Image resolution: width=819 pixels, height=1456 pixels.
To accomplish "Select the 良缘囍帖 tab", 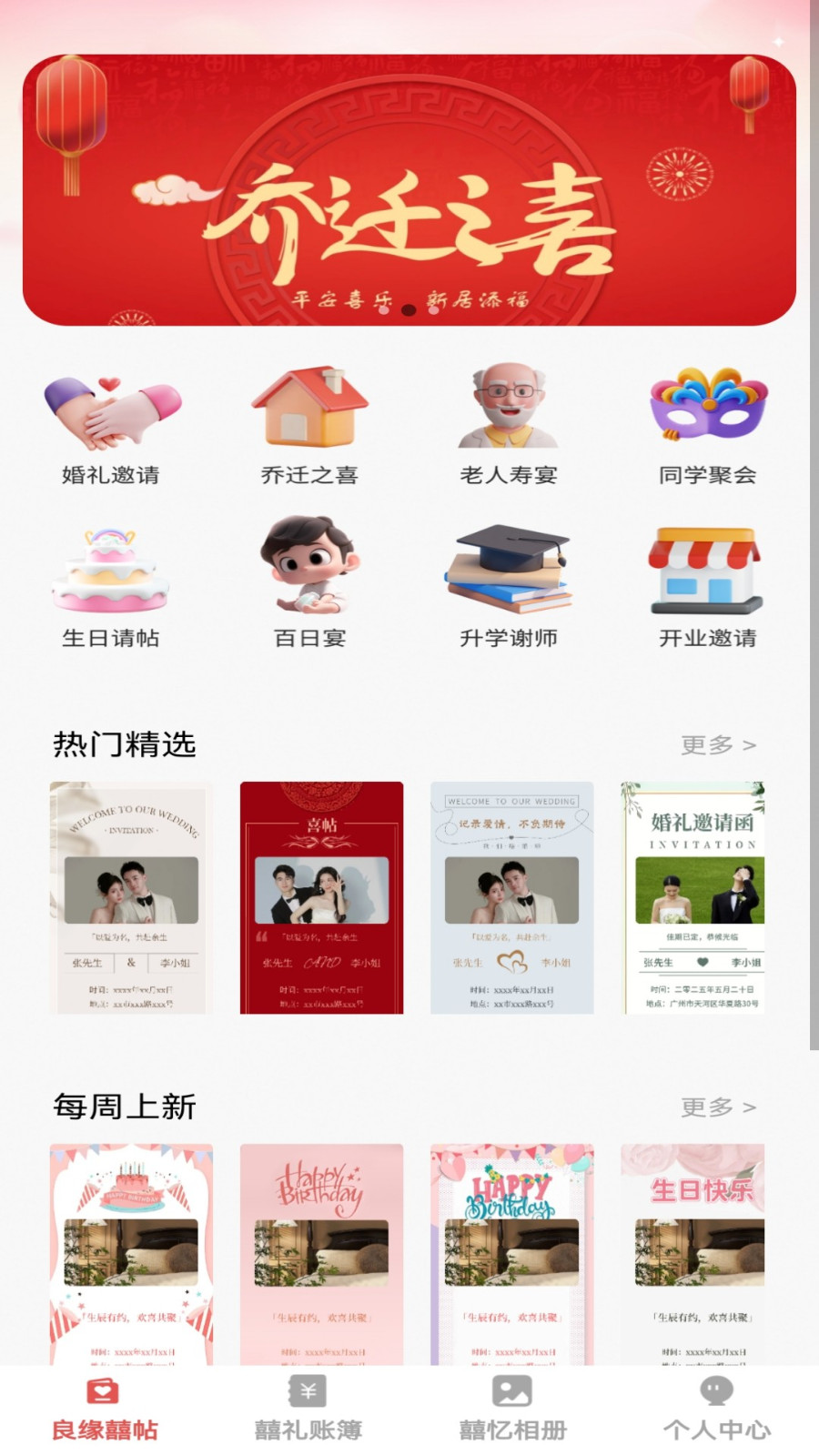I will point(104,1408).
